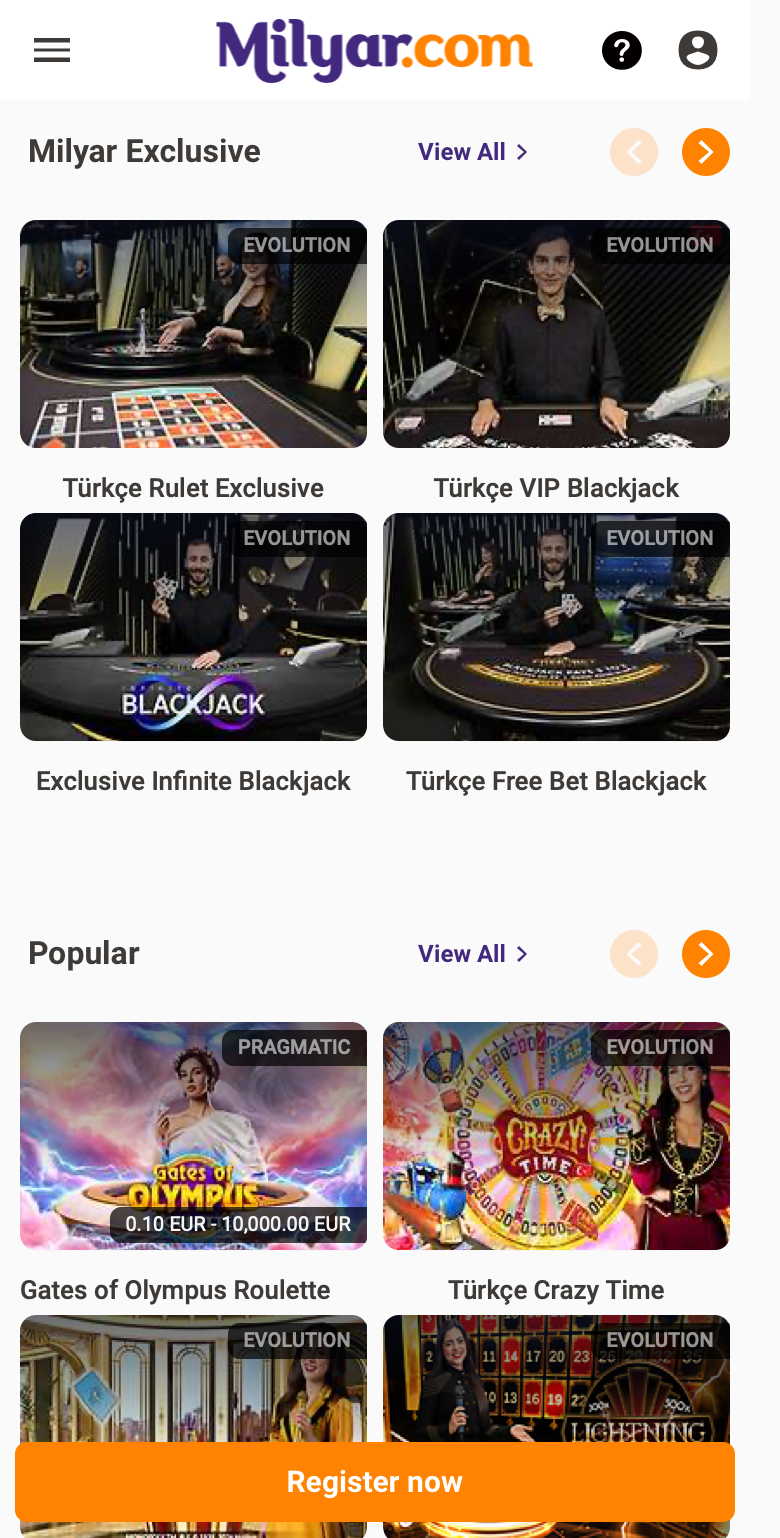This screenshot has height=1538, width=780.
Task: Open Gates of Olympus Roulette
Action: 193,1136
